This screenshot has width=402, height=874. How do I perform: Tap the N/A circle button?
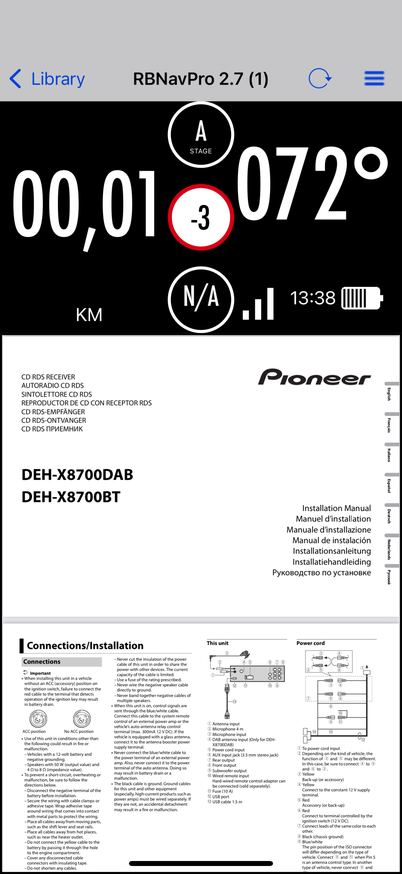tap(201, 299)
